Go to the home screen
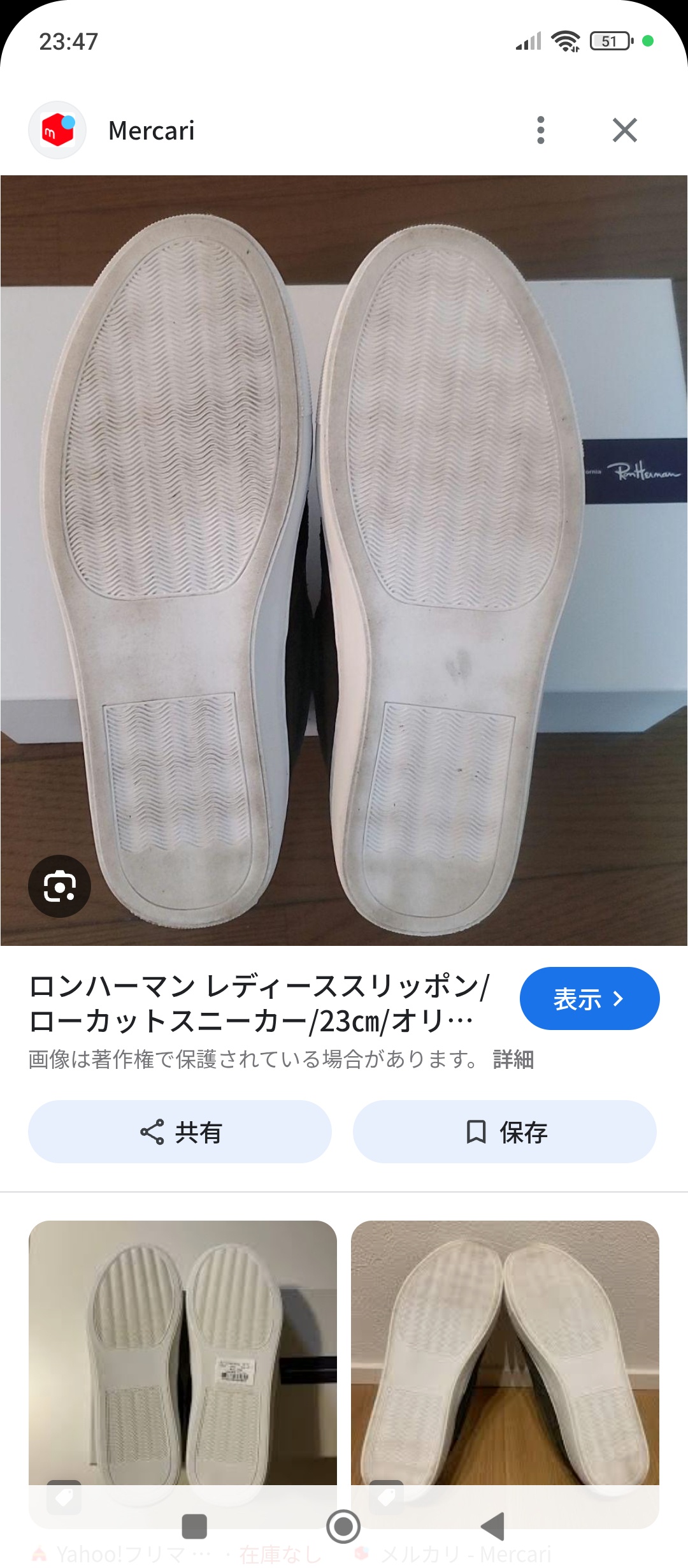 (343, 1527)
